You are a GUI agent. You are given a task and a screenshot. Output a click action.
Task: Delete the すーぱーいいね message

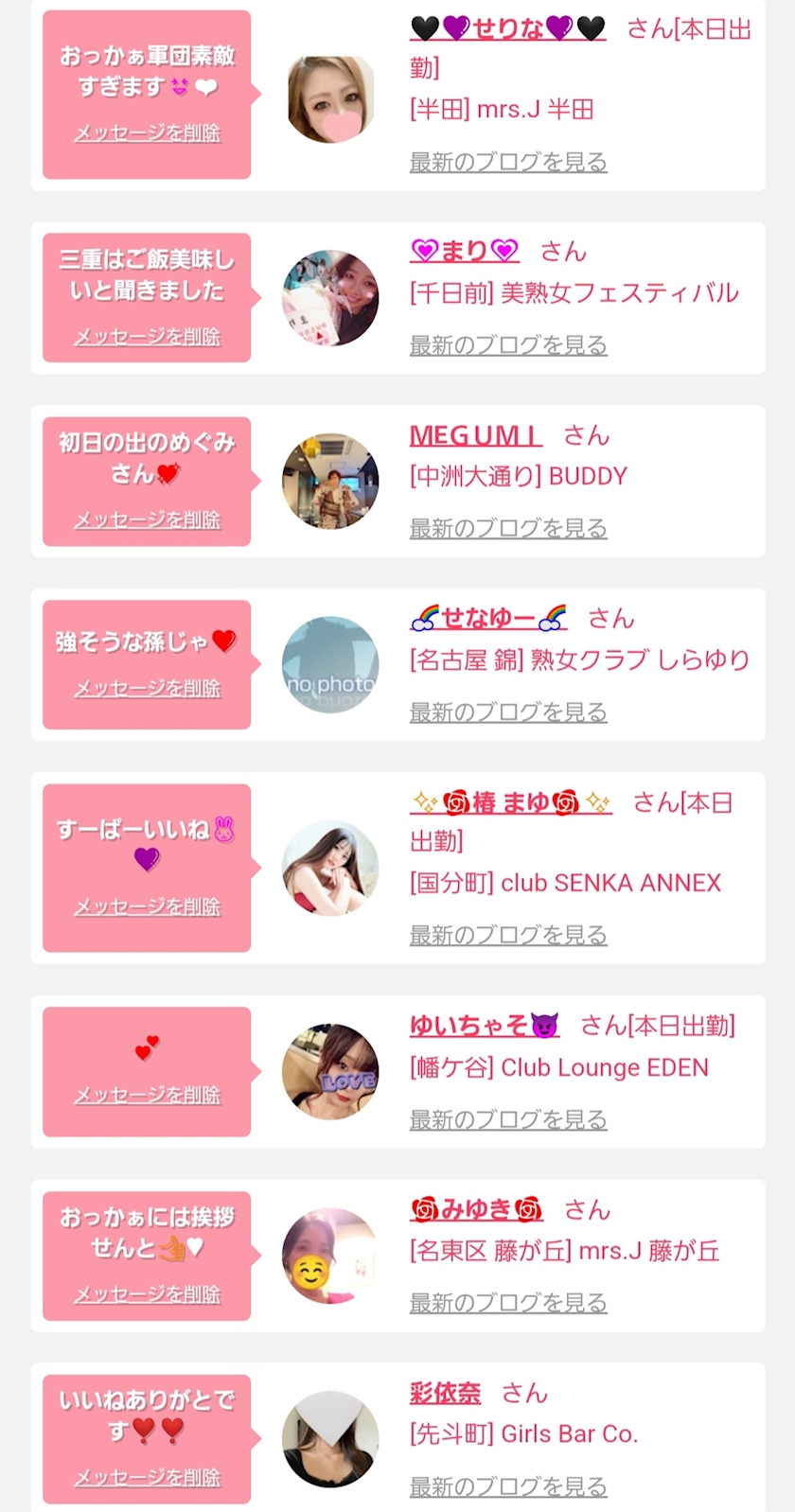[147, 907]
